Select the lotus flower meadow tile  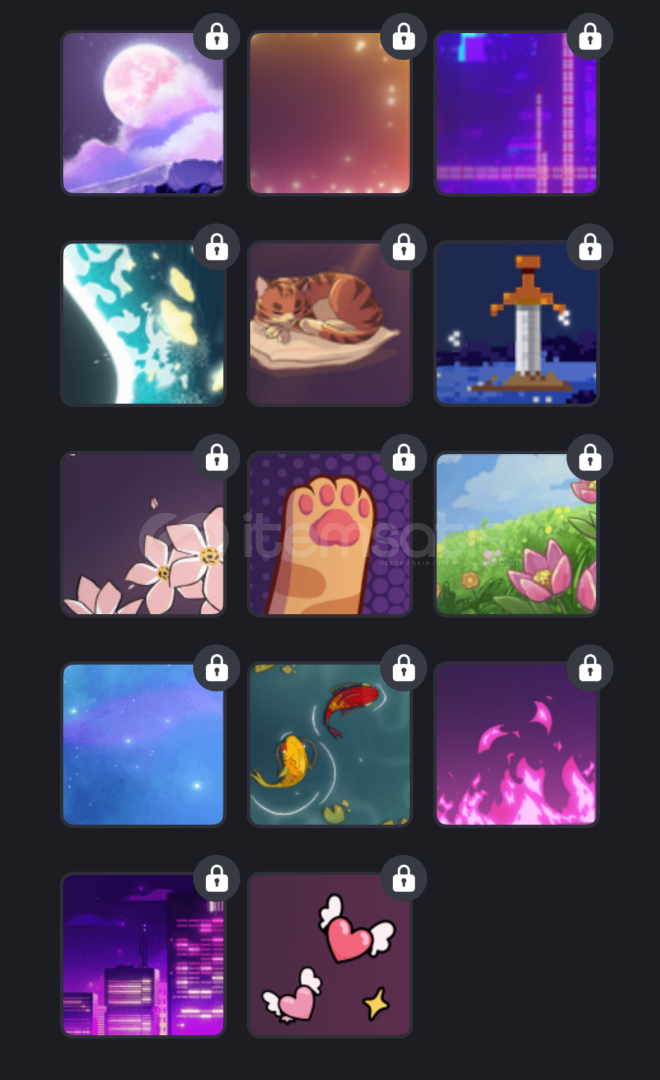(x=517, y=534)
